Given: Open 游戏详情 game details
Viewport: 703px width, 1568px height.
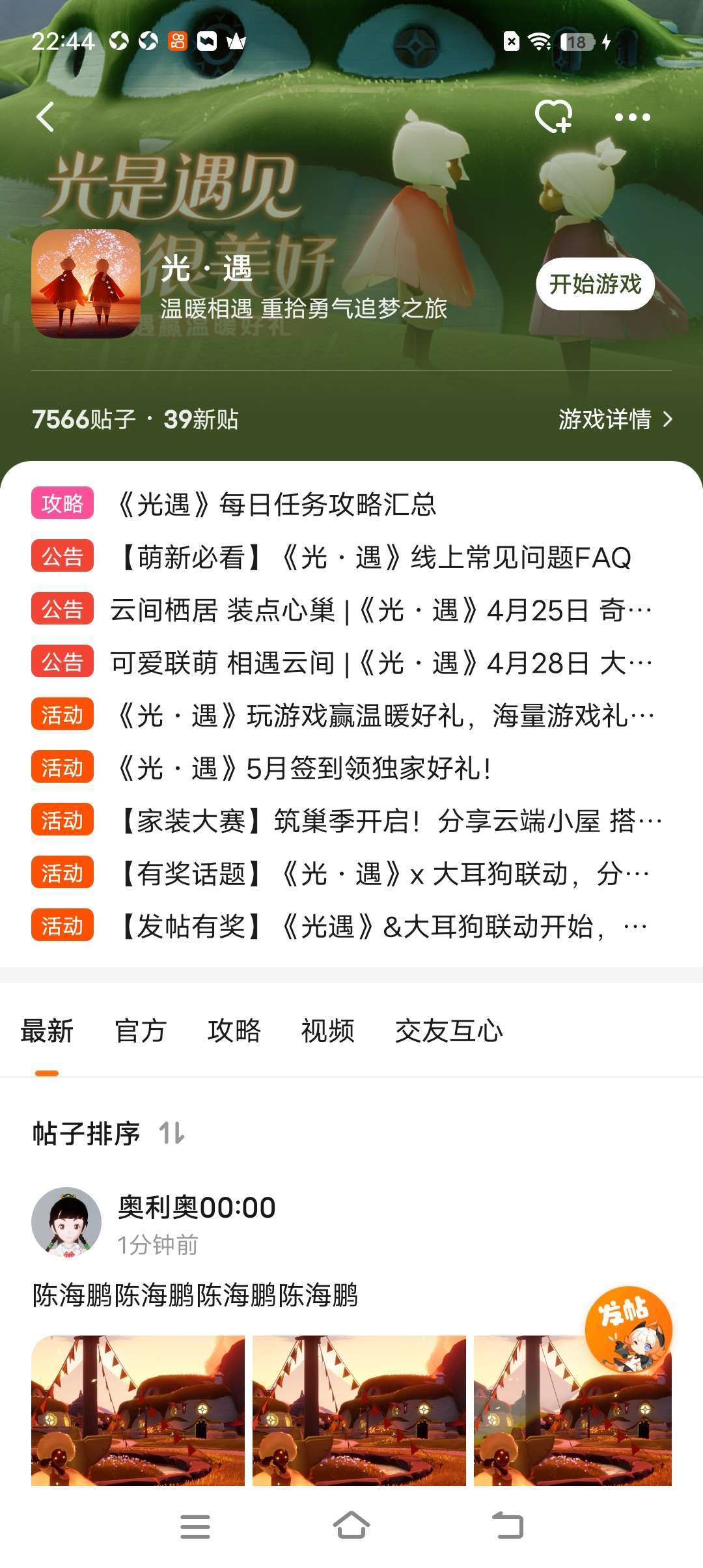Looking at the screenshot, I should coord(615,419).
